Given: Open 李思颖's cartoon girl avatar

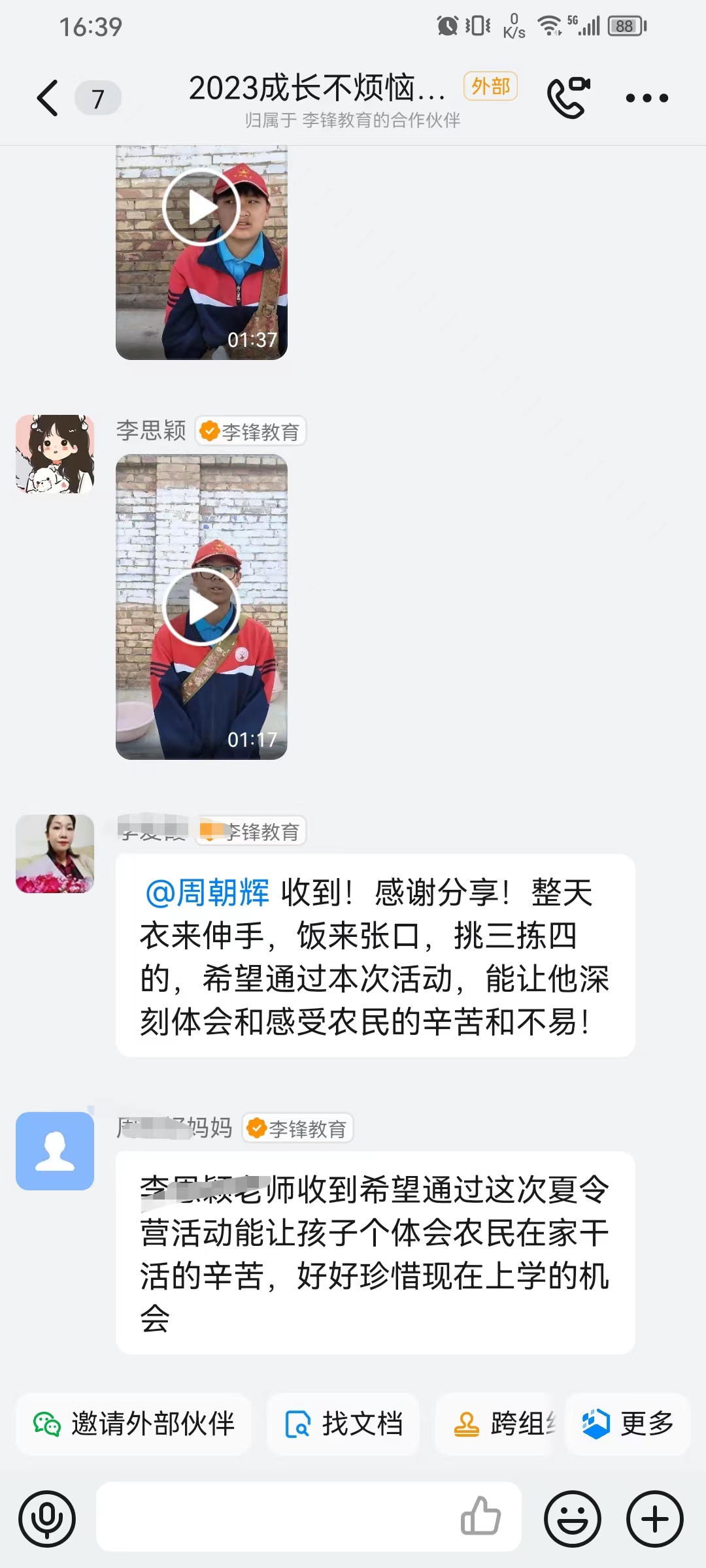Looking at the screenshot, I should pyautogui.click(x=55, y=454).
